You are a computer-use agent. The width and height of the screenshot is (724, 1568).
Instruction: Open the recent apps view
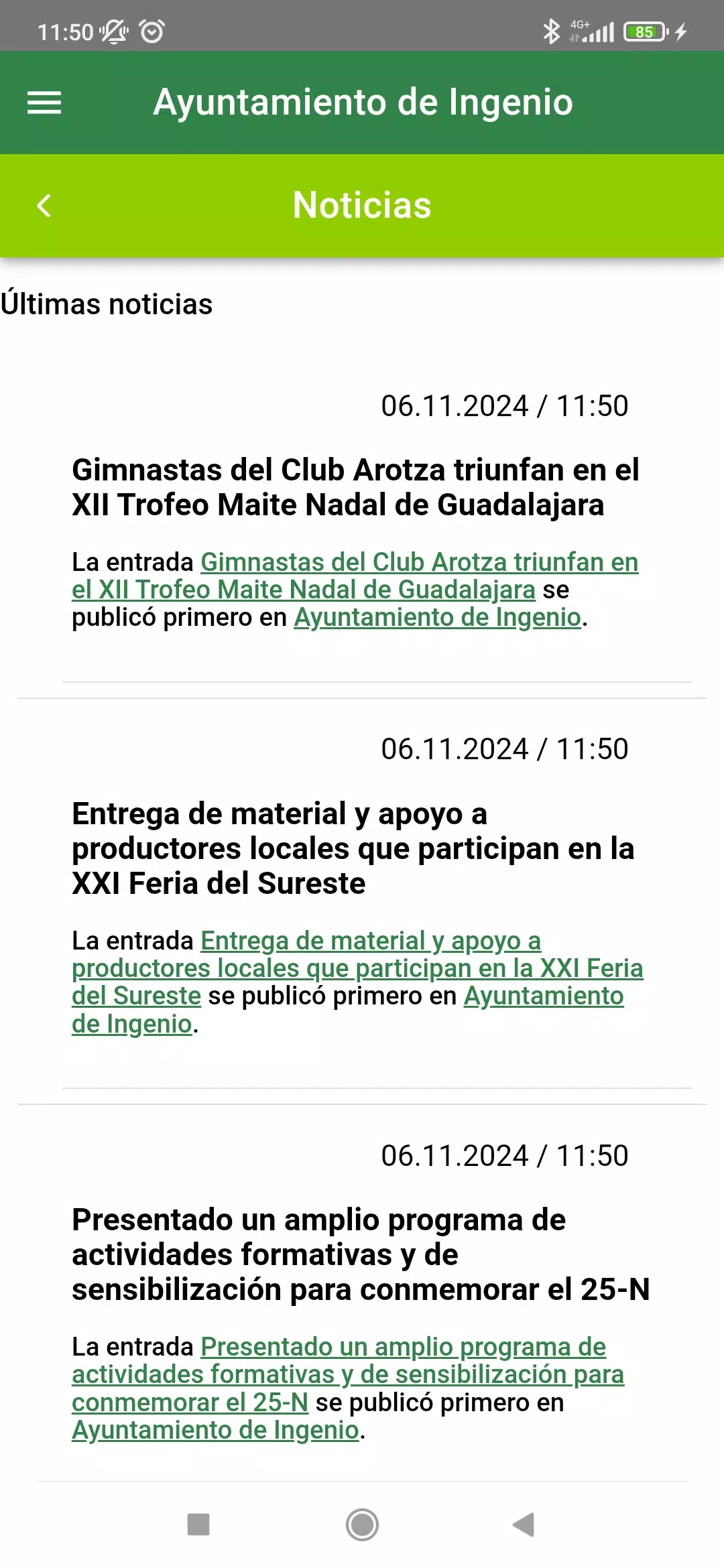[198, 1524]
